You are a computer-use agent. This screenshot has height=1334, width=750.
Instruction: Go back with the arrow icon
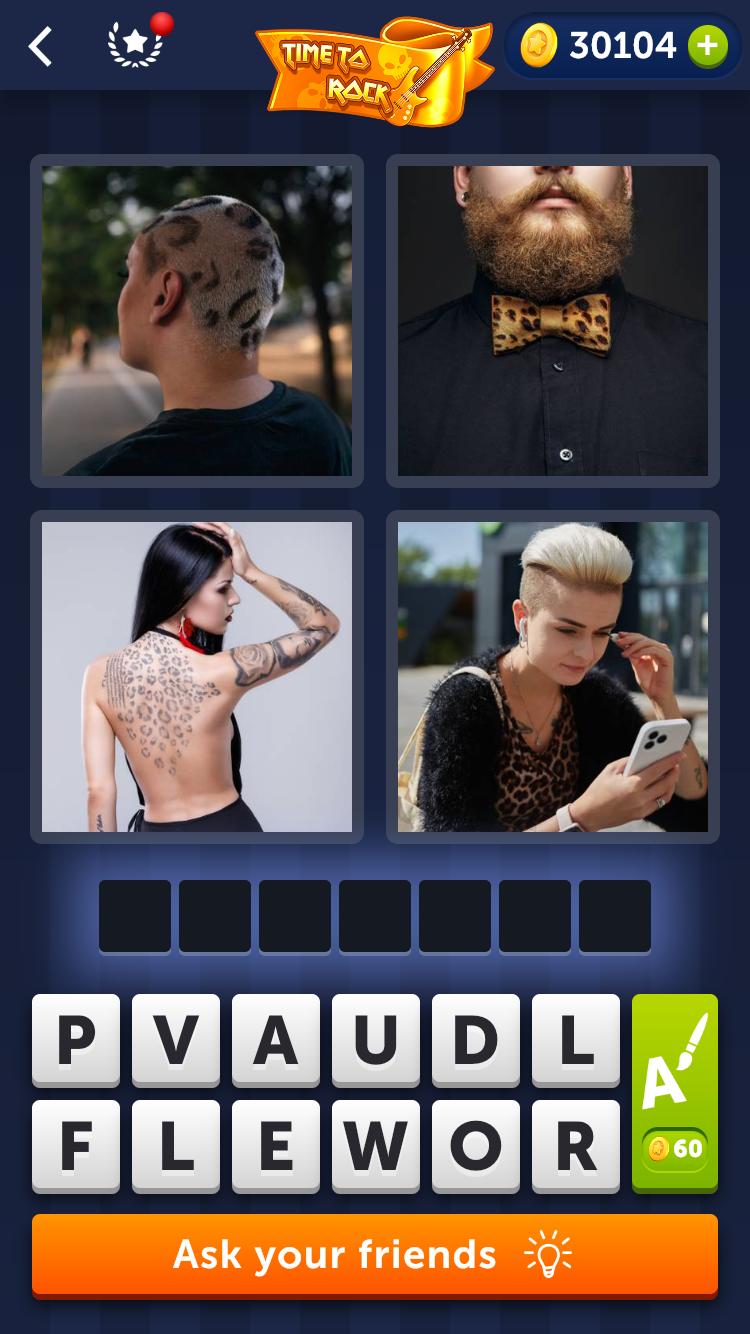pyautogui.click(x=40, y=46)
